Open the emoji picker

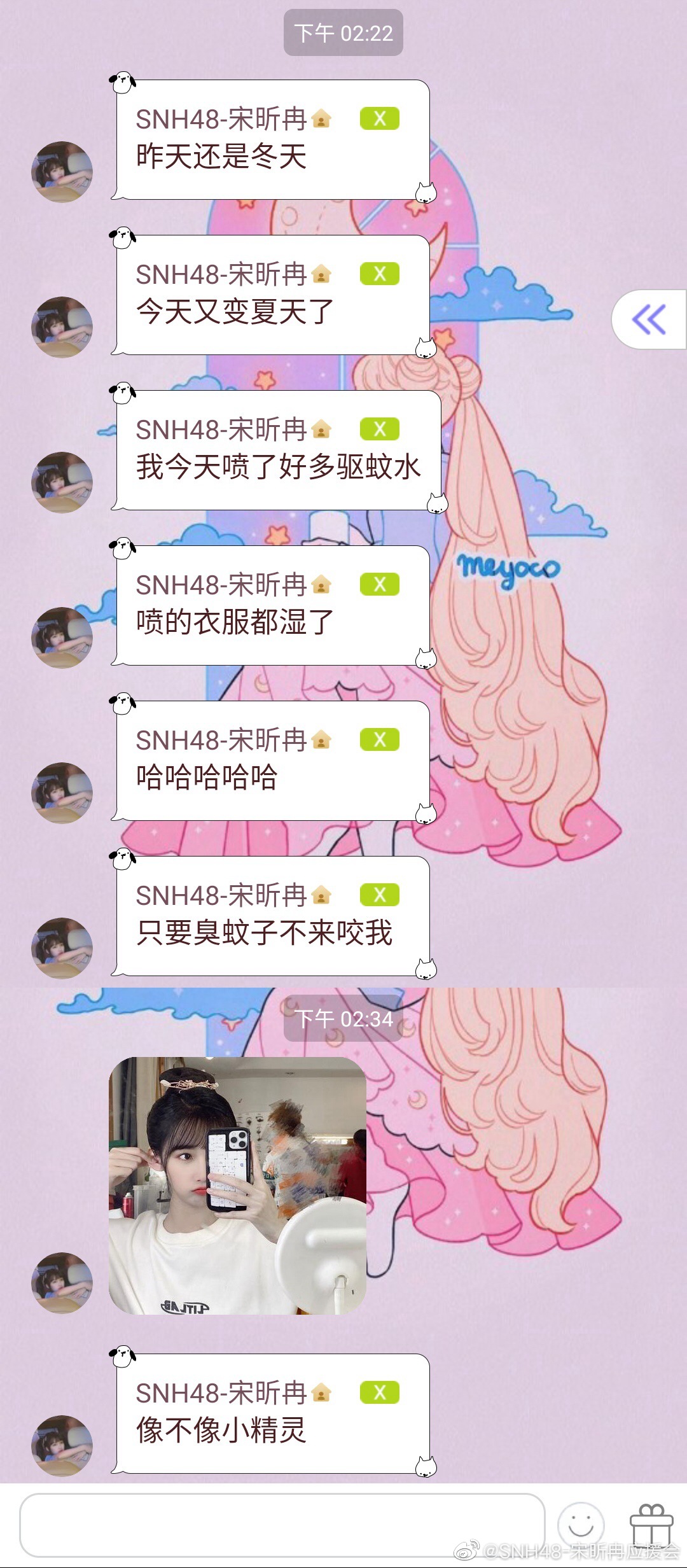(580, 1525)
